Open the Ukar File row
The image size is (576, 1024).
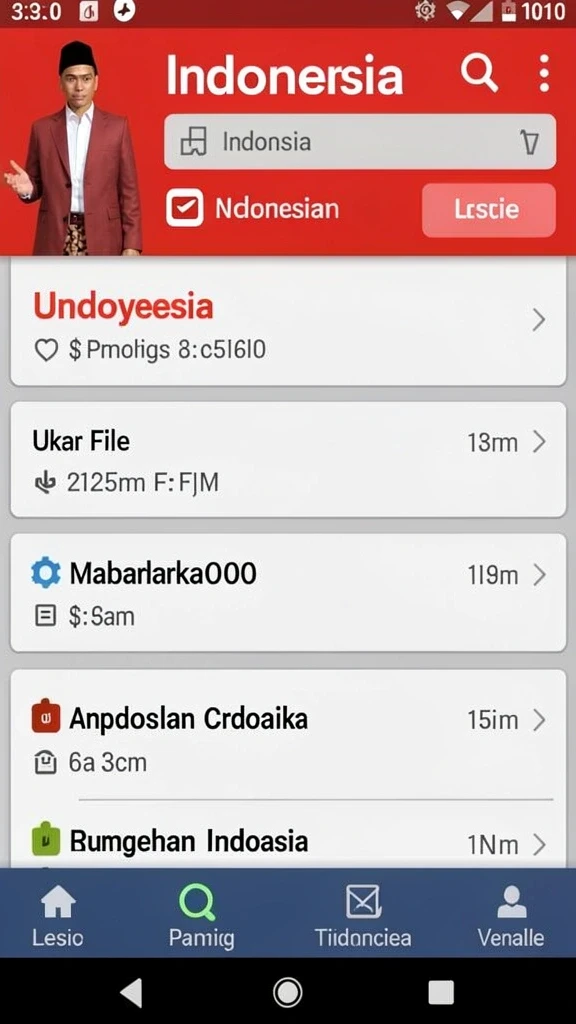pos(288,460)
